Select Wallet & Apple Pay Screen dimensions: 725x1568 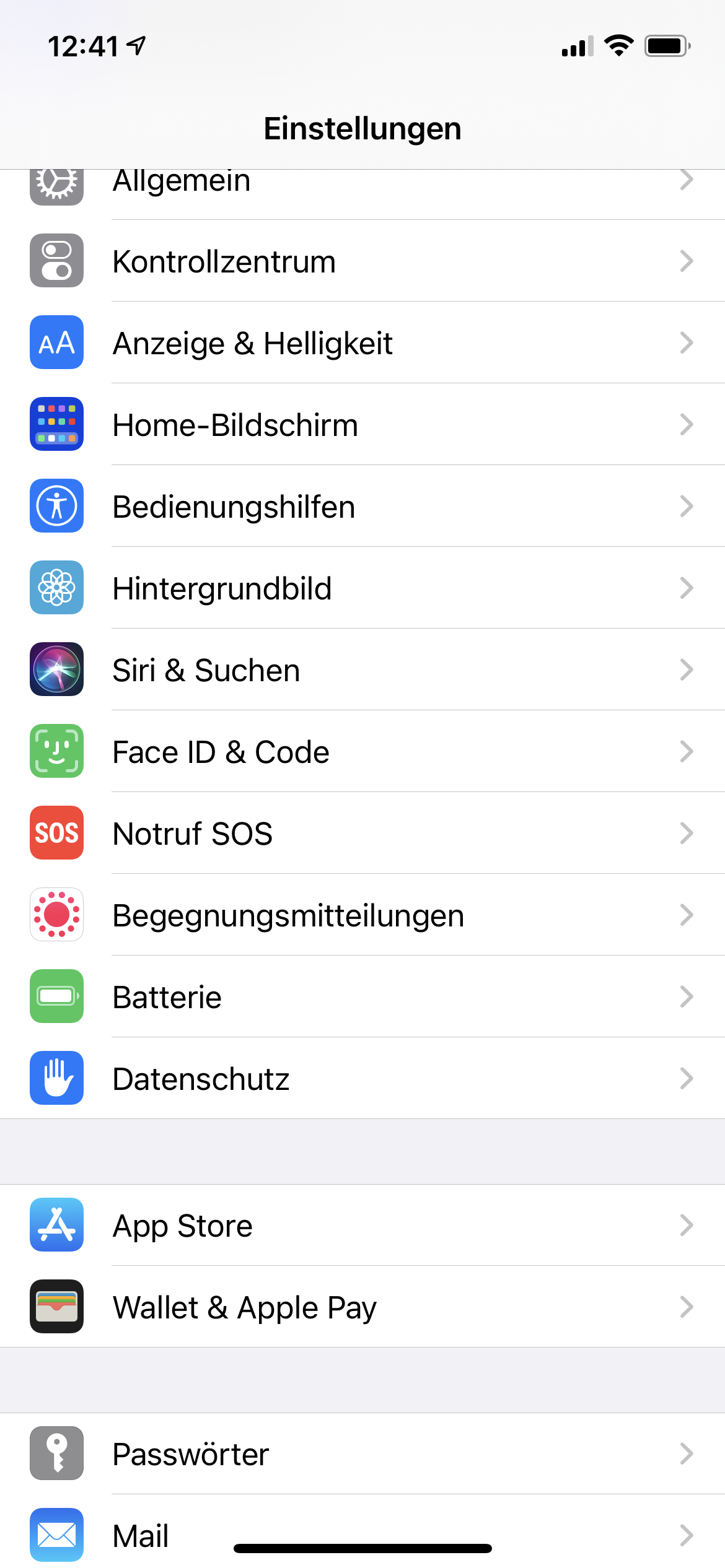244,1307
